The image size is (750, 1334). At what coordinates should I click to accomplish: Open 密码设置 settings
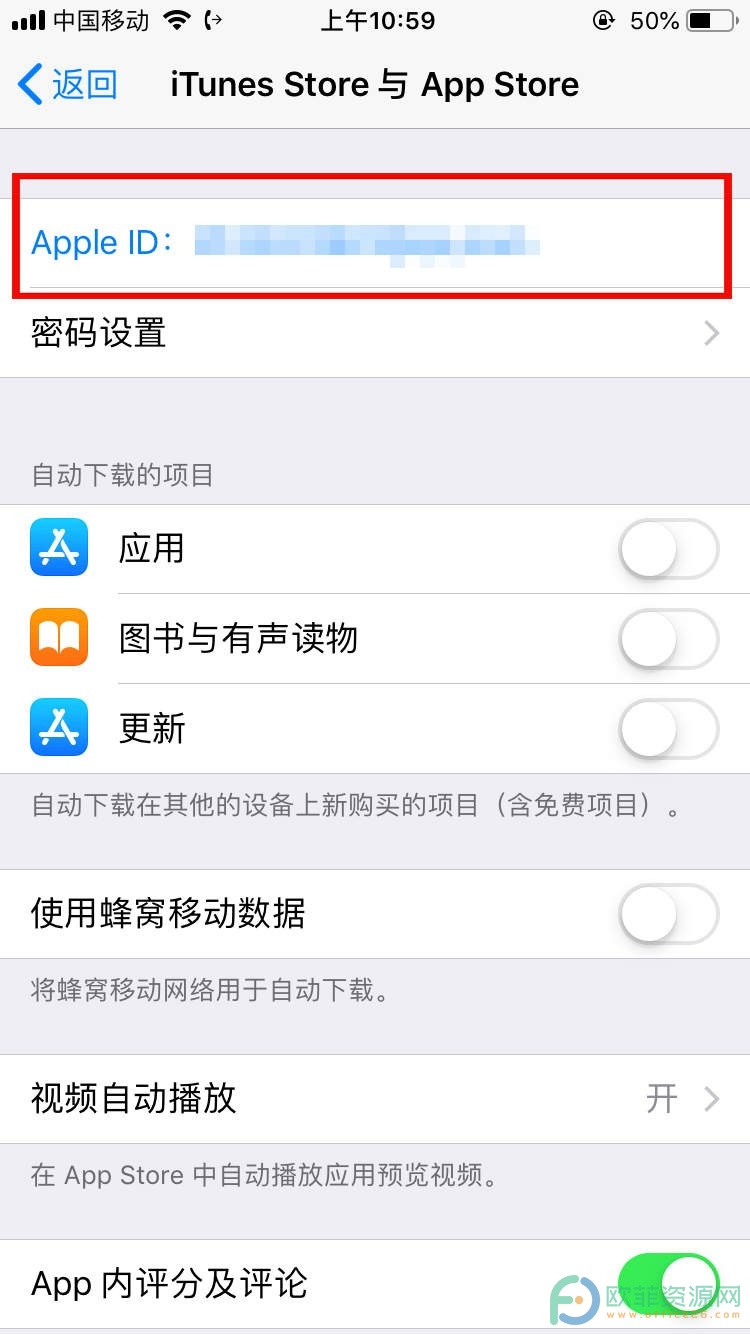(x=375, y=333)
